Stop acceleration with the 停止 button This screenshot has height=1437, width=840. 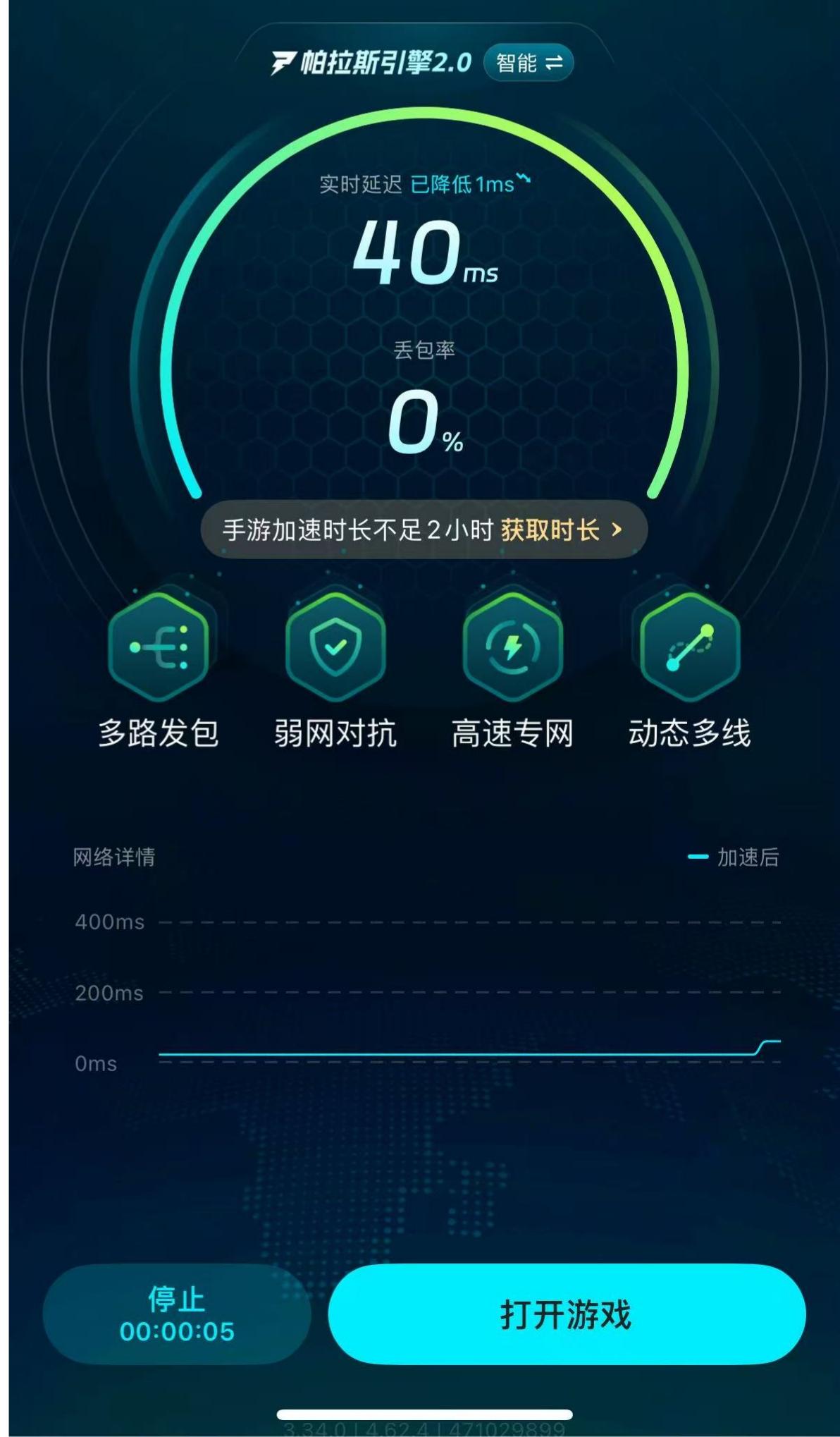[176, 1315]
